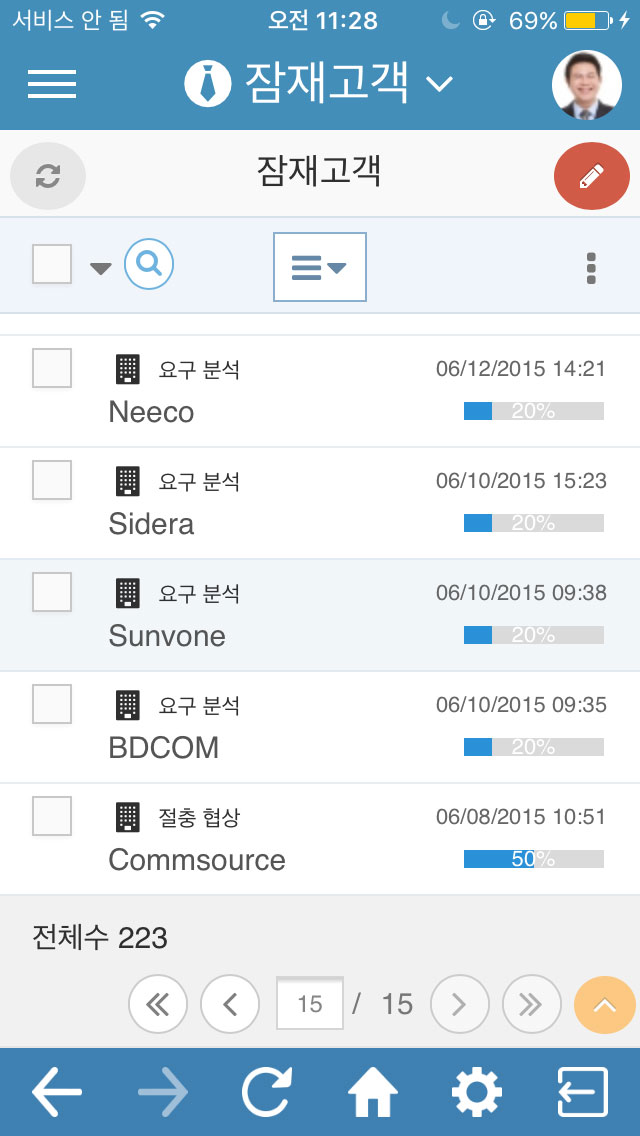Open the Sunvone record
The image size is (640, 1136).
pos(320,615)
